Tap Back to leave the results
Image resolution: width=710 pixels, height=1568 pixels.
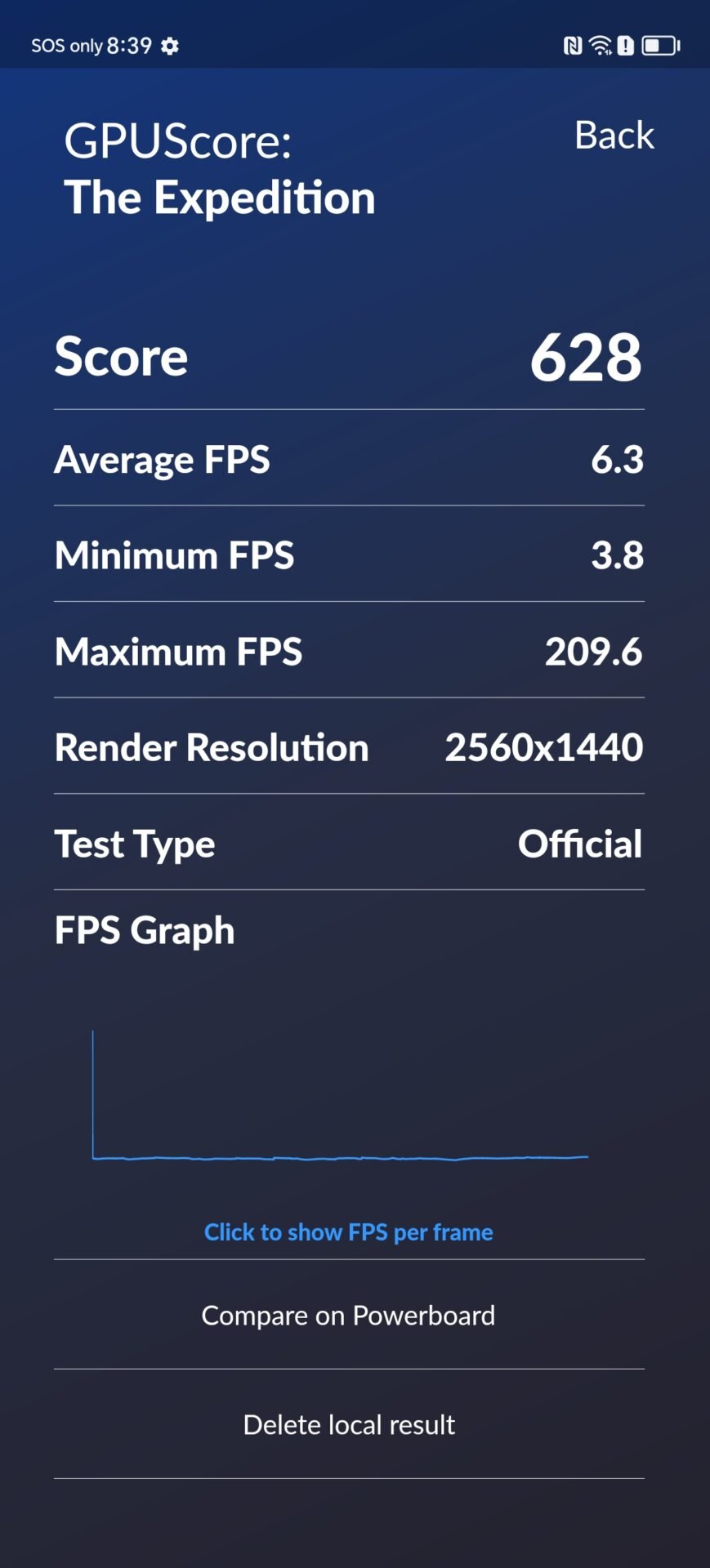coord(614,136)
